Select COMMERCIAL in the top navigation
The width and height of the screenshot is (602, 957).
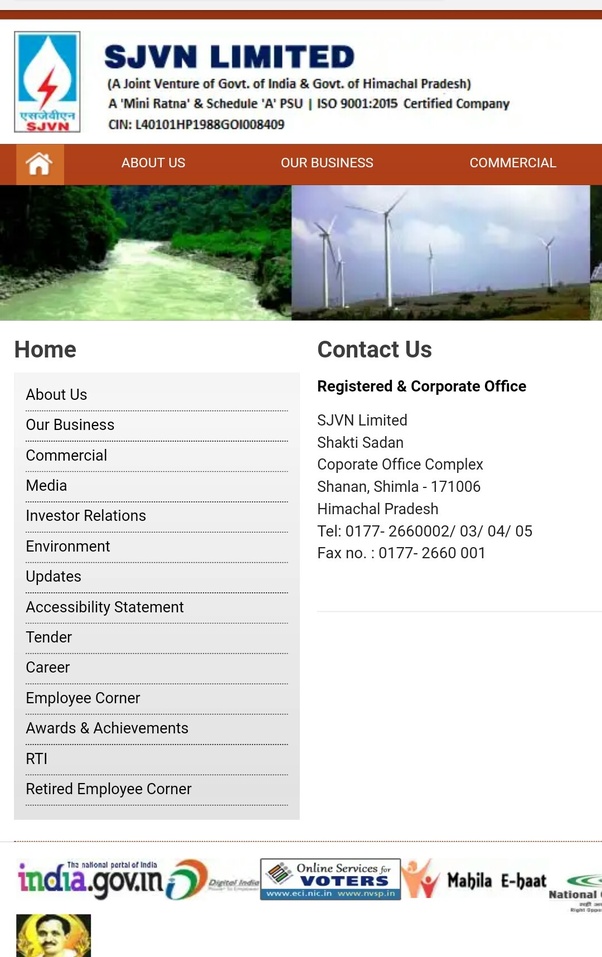tap(512, 163)
